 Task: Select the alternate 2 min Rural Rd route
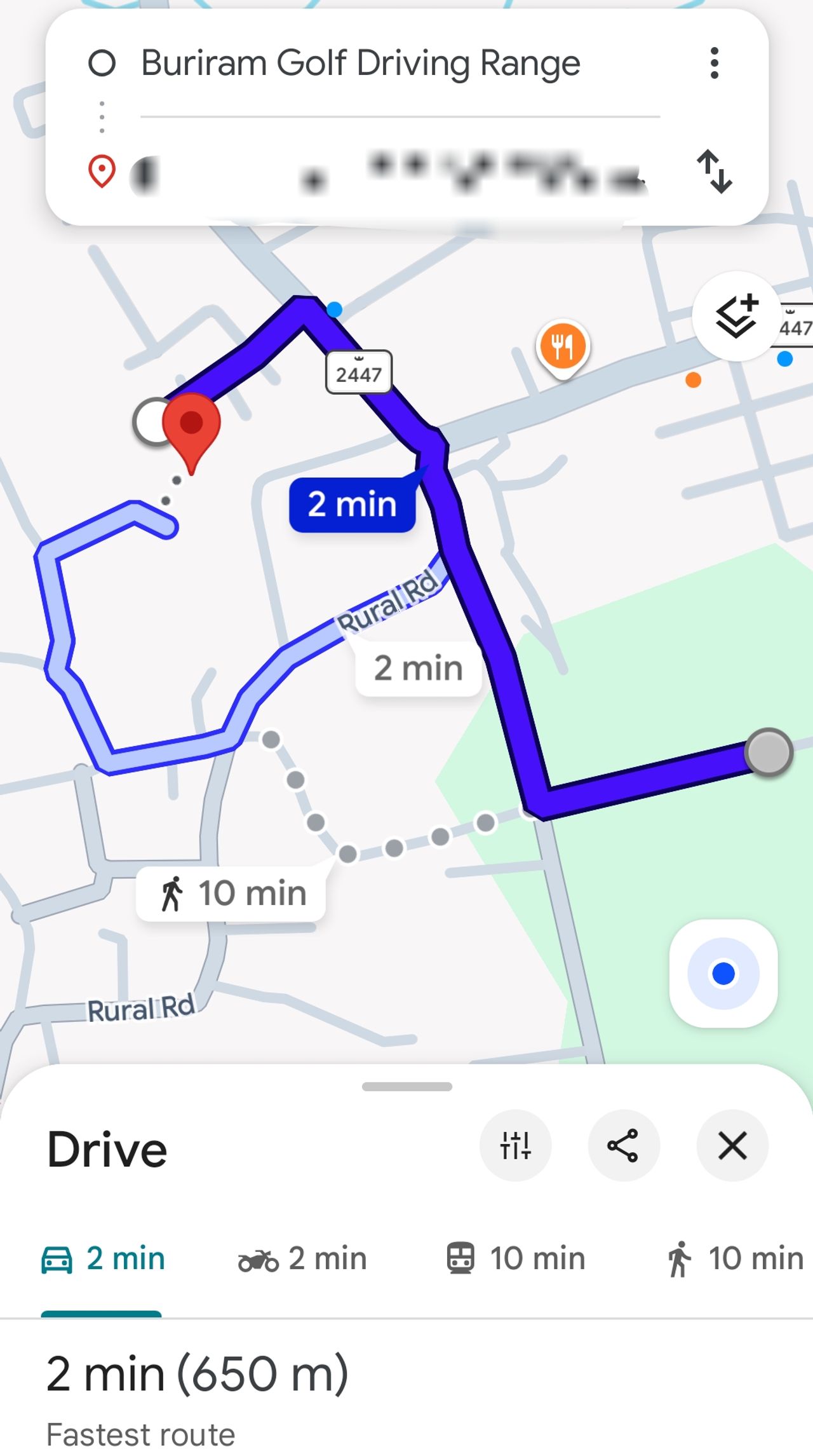(x=418, y=669)
